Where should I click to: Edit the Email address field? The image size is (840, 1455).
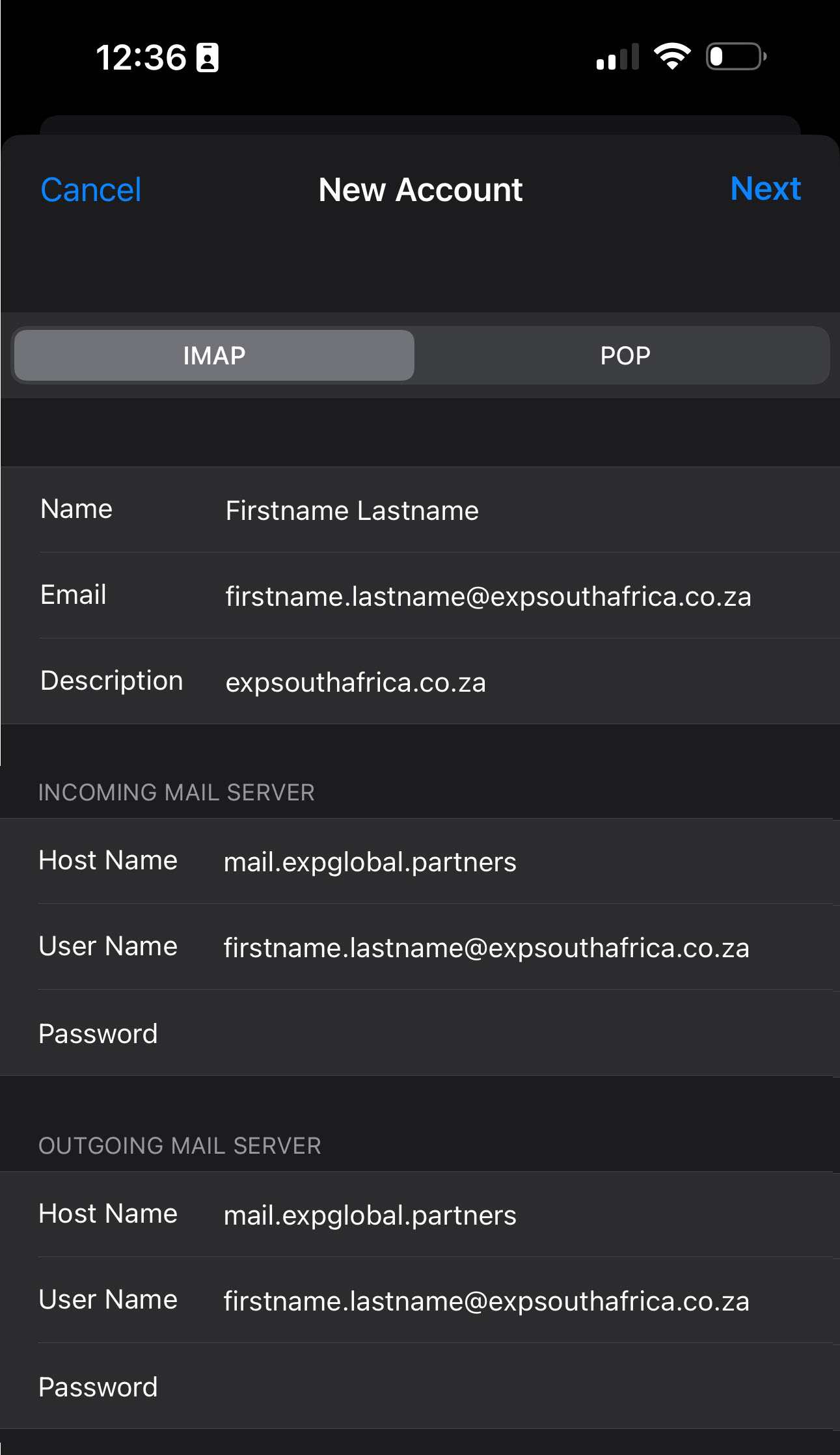[420, 595]
